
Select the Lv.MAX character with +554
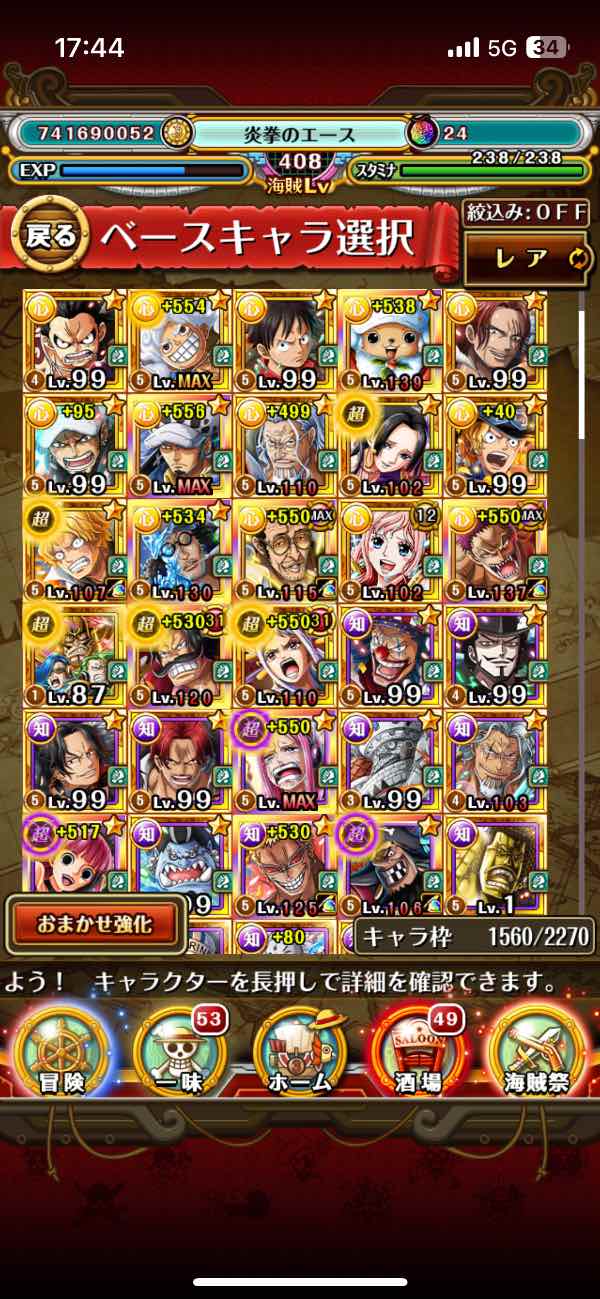pos(178,341)
